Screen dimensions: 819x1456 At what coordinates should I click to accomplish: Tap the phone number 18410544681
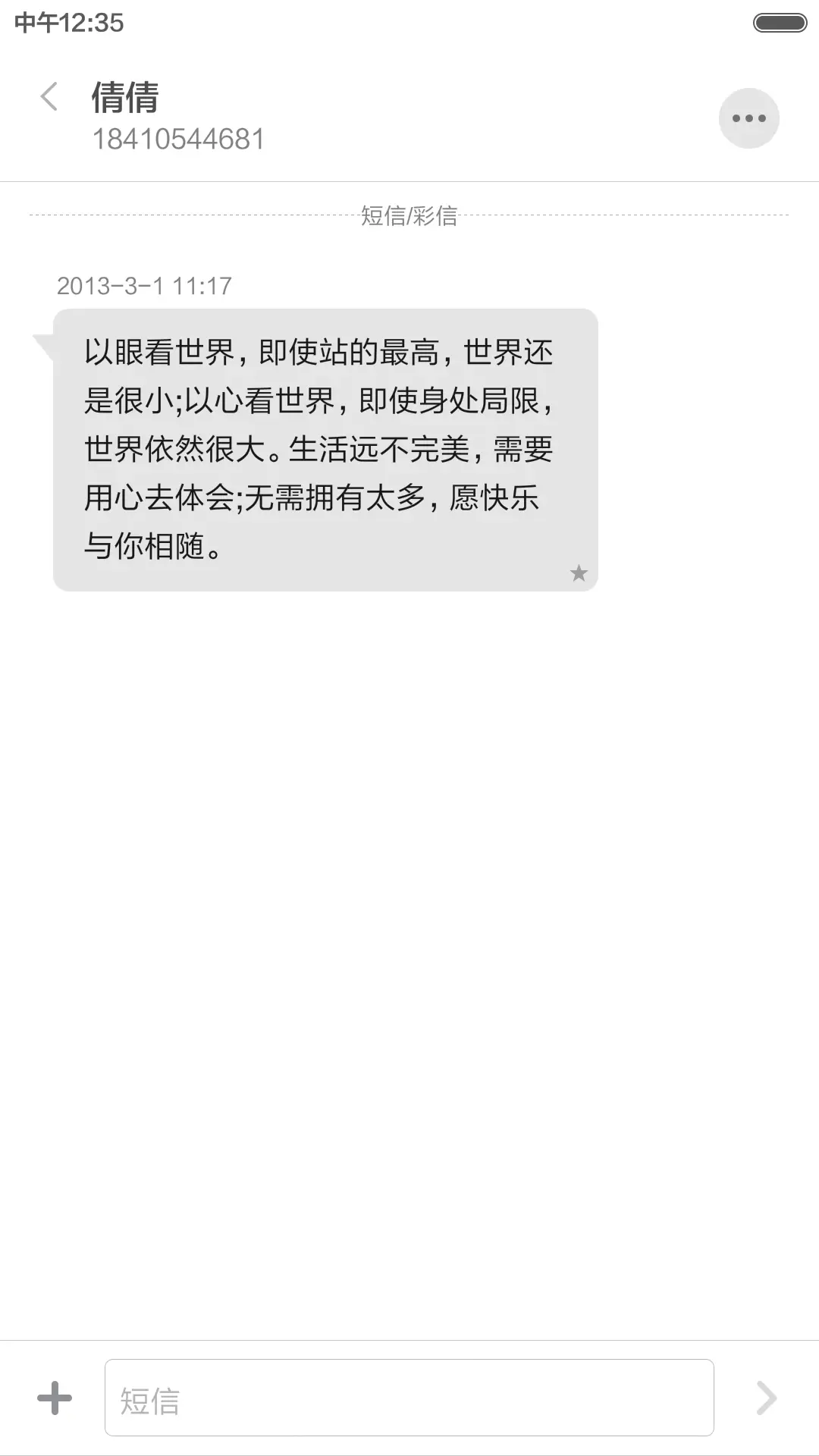tap(177, 139)
